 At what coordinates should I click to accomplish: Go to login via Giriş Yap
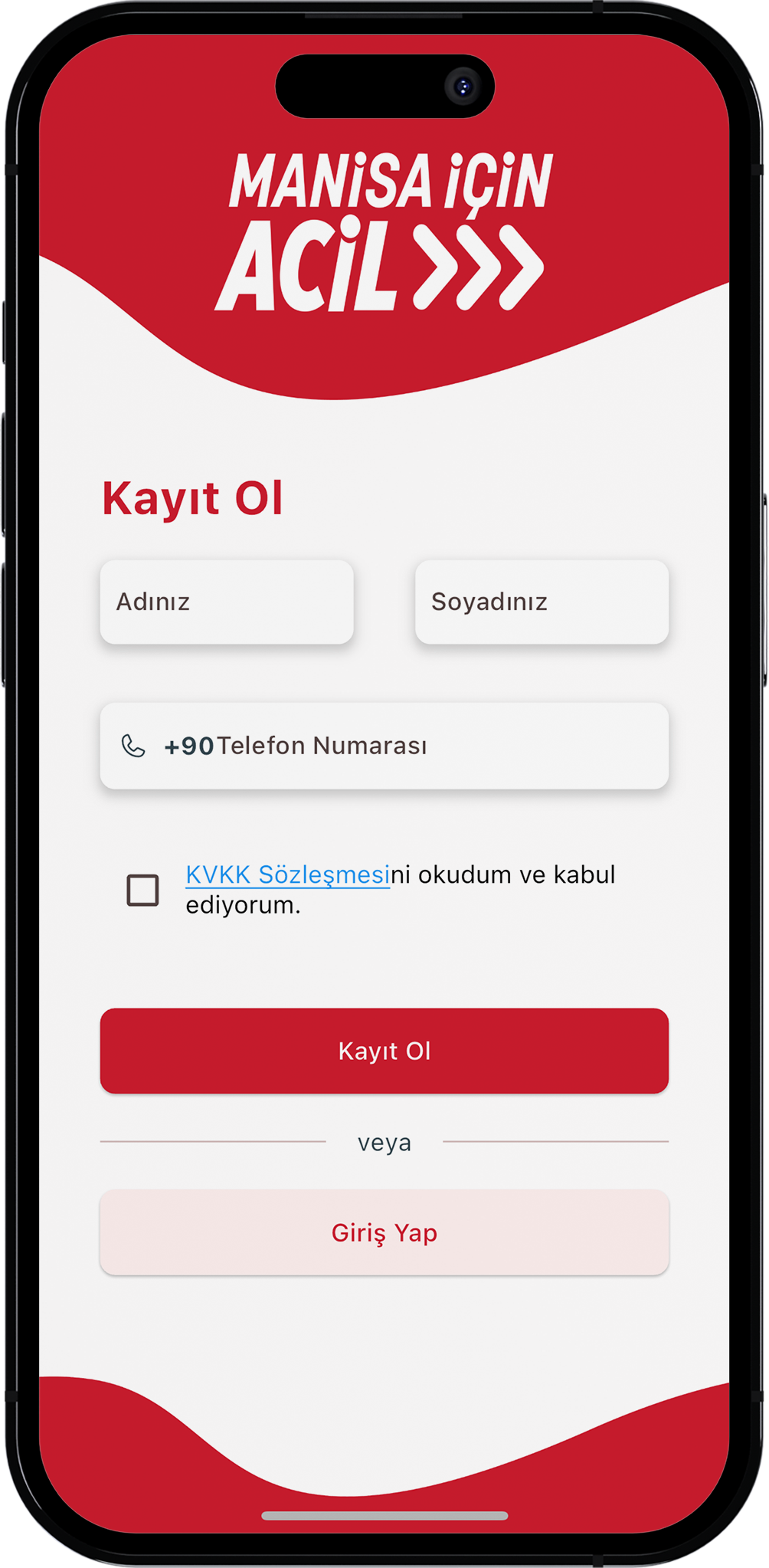pyautogui.click(x=384, y=1232)
